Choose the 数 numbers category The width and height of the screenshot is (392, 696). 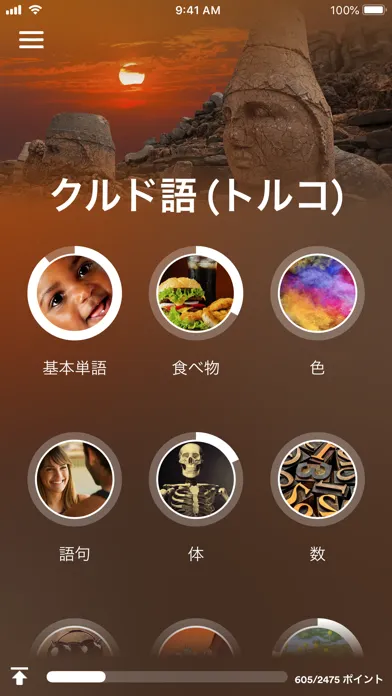click(x=317, y=479)
